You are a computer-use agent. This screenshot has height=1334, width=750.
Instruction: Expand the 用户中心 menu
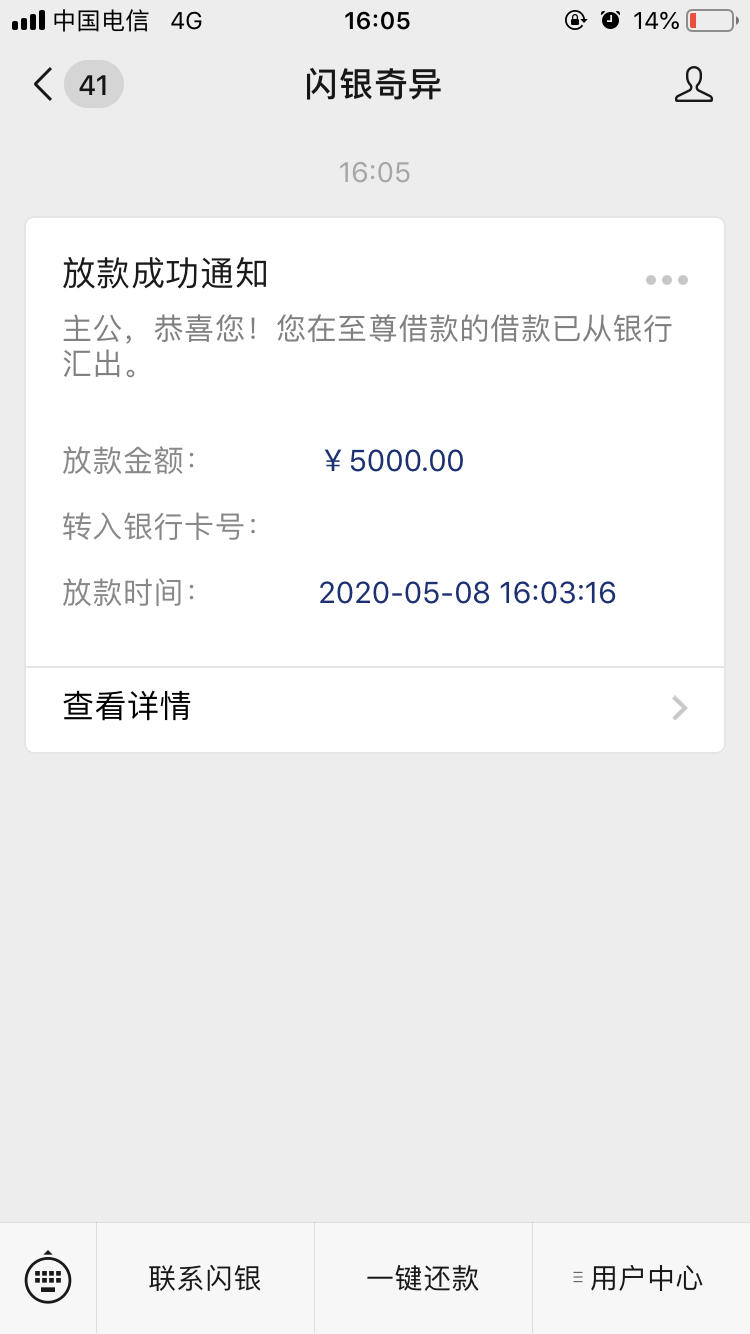(x=641, y=1278)
